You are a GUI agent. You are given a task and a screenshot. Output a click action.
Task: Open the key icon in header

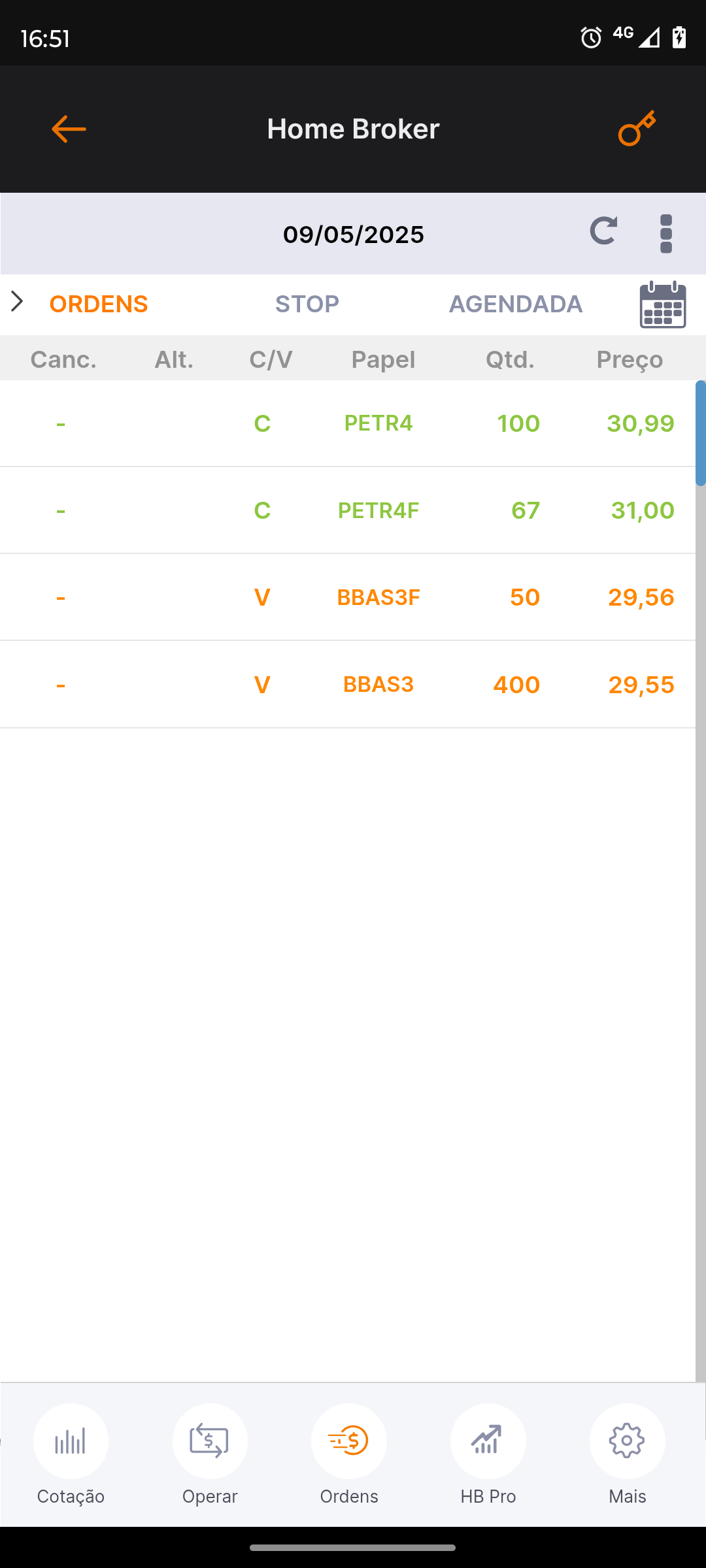pyautogui.click(x=637, y=128)
